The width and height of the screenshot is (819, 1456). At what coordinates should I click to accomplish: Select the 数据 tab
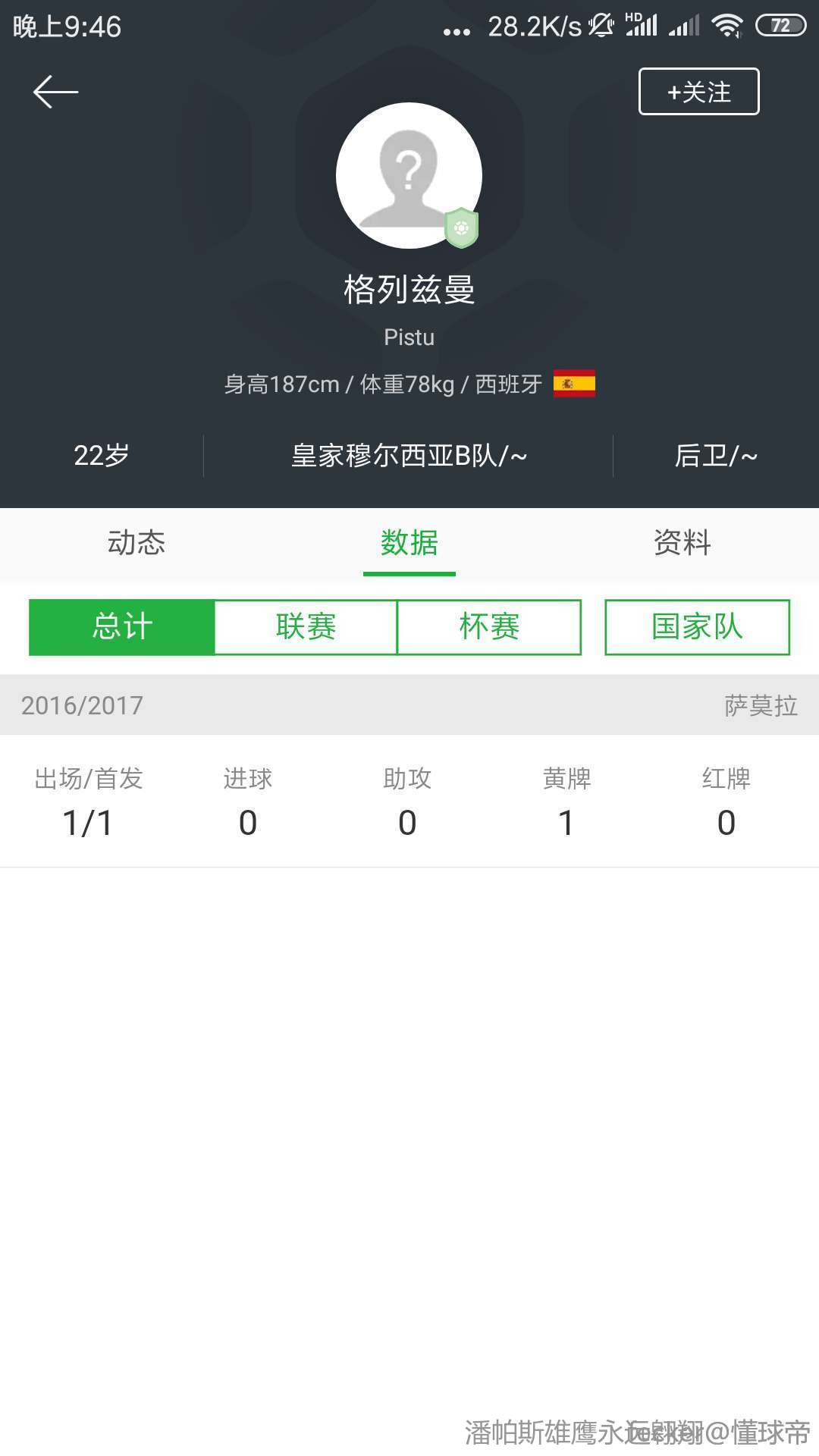(x=409, y=543)
